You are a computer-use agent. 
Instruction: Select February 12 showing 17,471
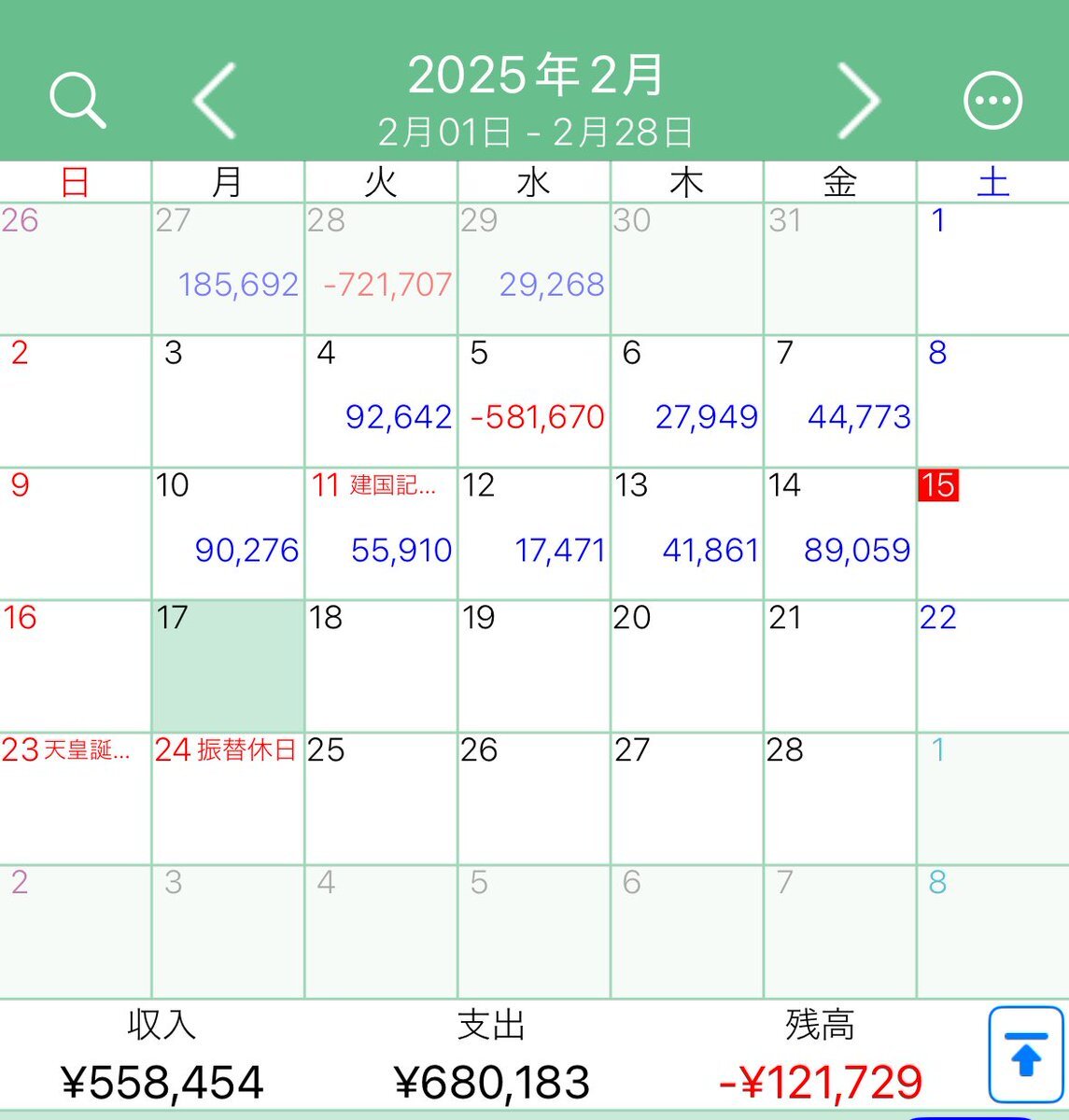(534, 534)
